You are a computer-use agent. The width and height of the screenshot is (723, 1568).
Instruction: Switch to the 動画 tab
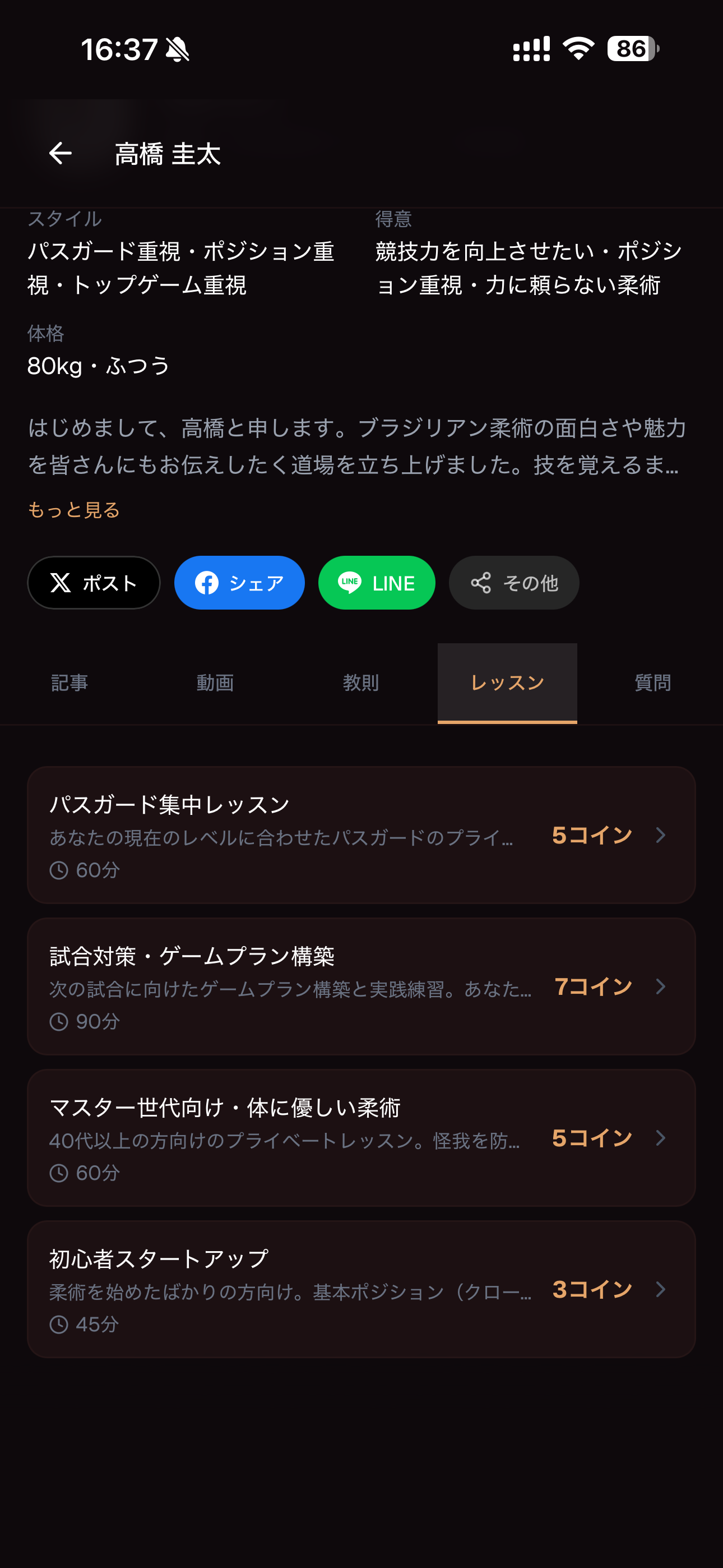point(215,682)
